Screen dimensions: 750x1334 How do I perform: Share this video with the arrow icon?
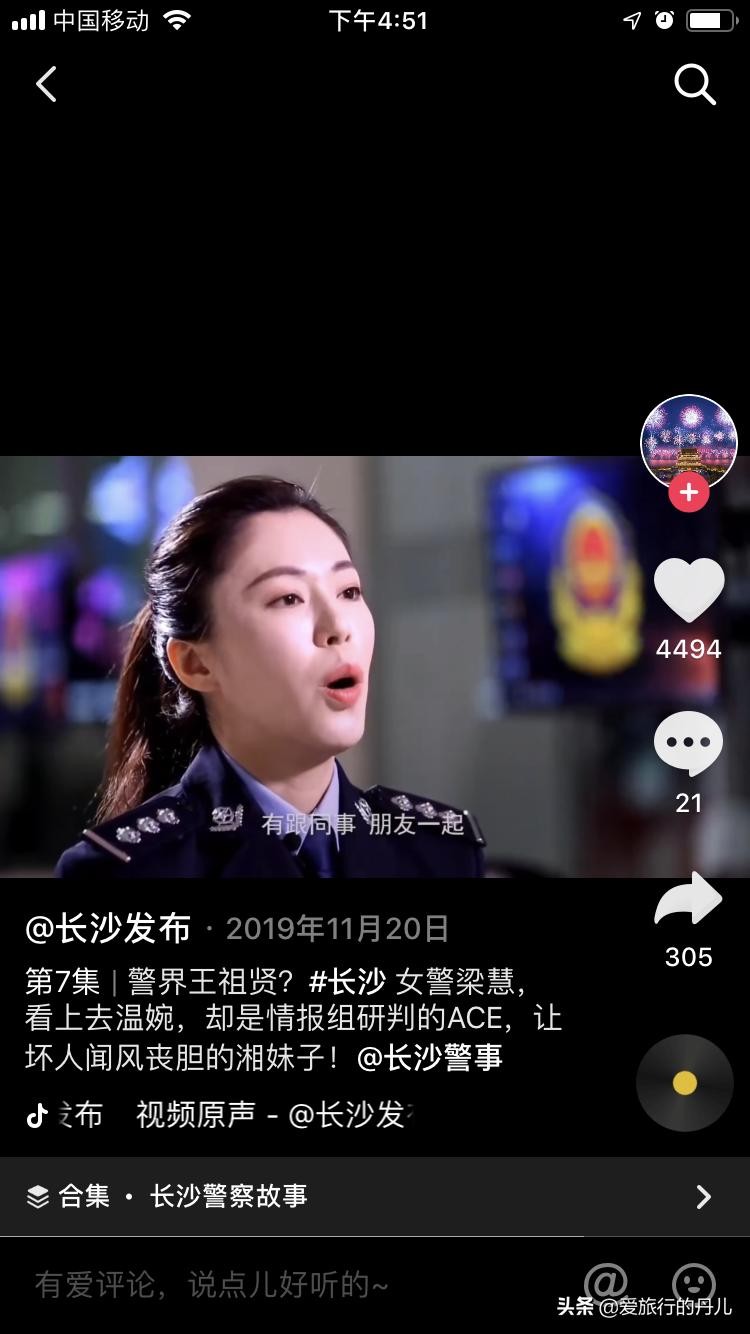coord(688,899)
